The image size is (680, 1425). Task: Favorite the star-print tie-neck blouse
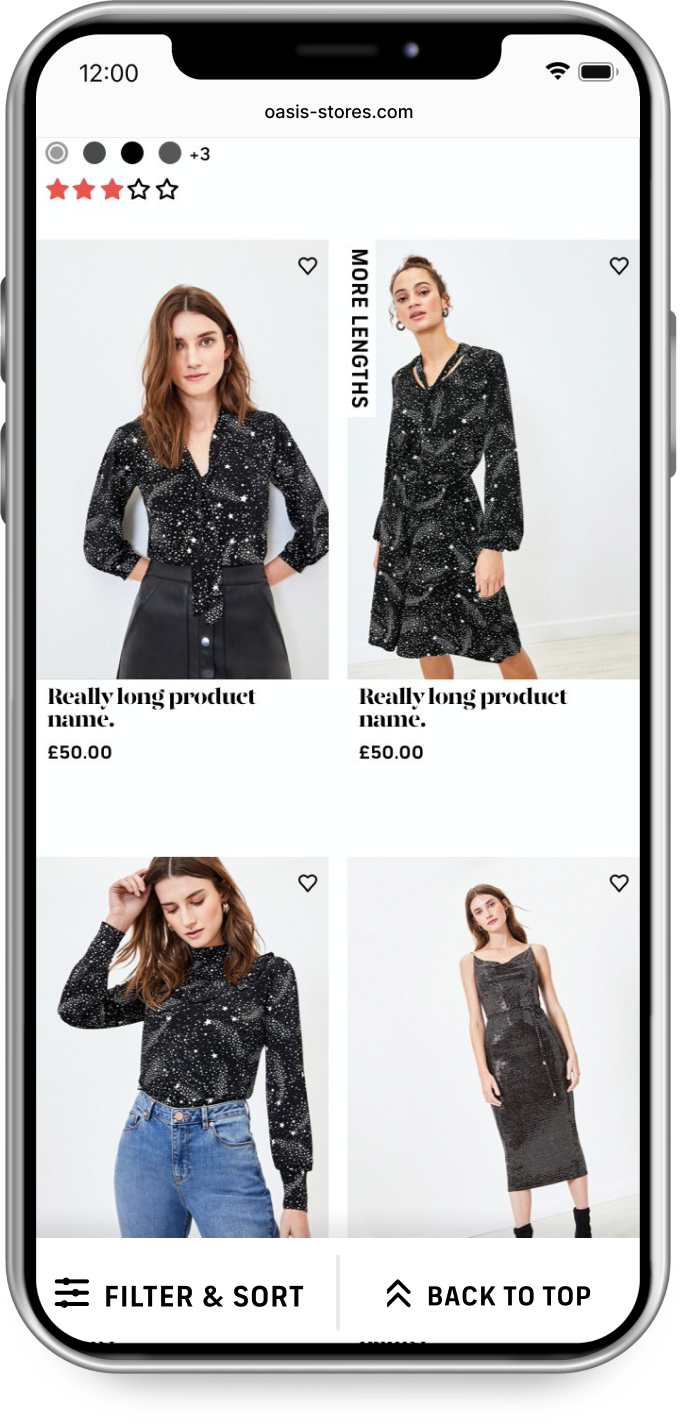pos(308,266)
